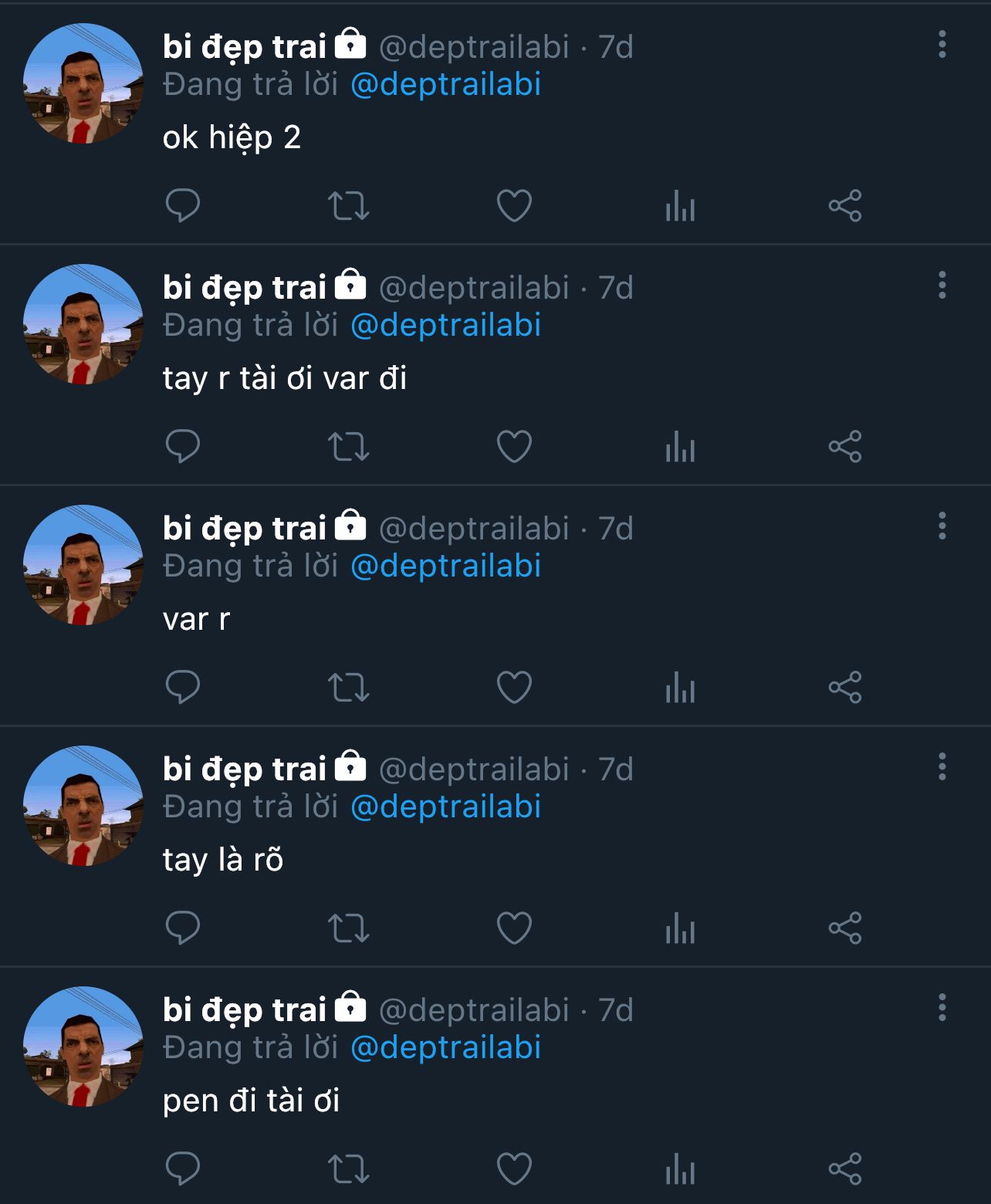
Task: Like the 'pen đi tài ơi' tweet
Action: click(x=514, y=1169)
